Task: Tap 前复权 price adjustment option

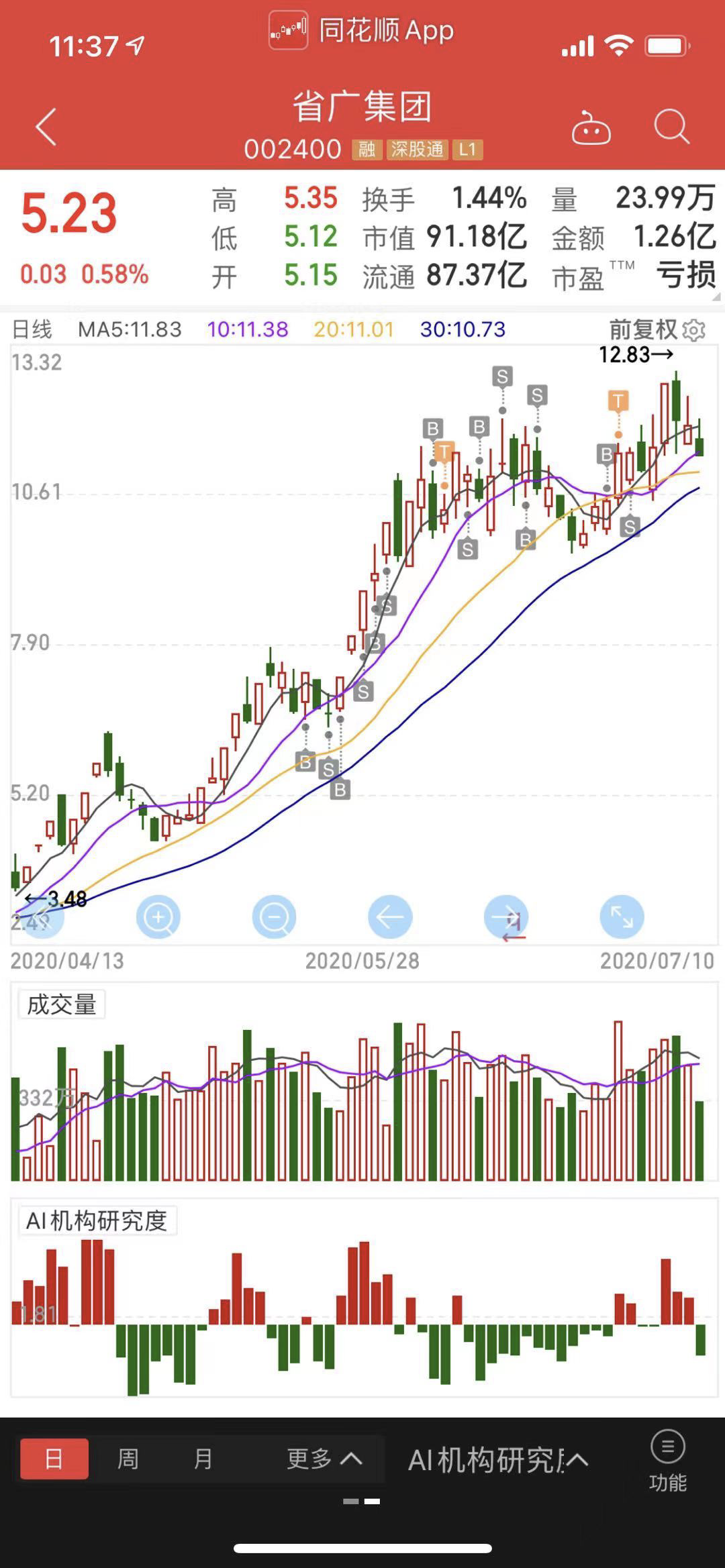Action: pyautogui.click(x=643, y=329)
